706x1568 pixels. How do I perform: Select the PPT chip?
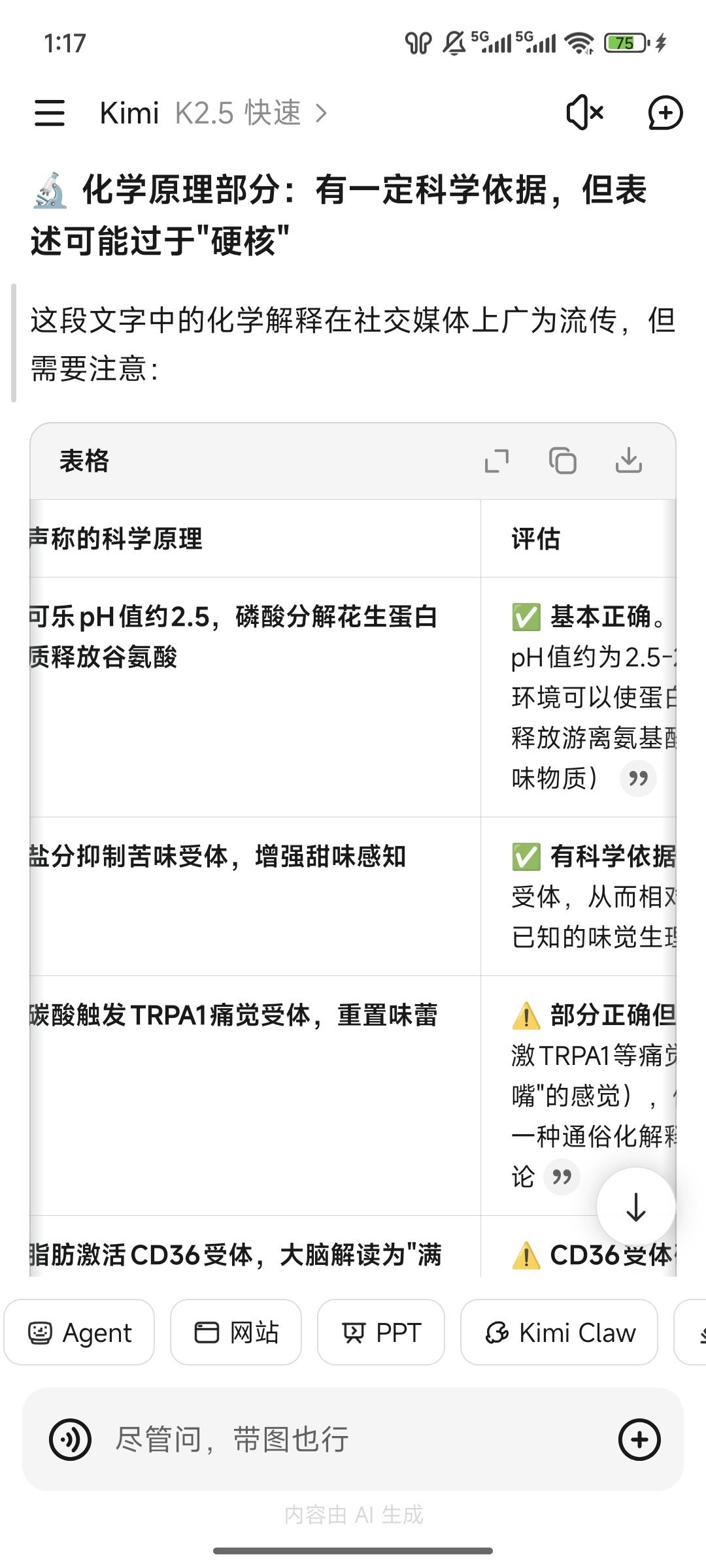click(381, 1332)
